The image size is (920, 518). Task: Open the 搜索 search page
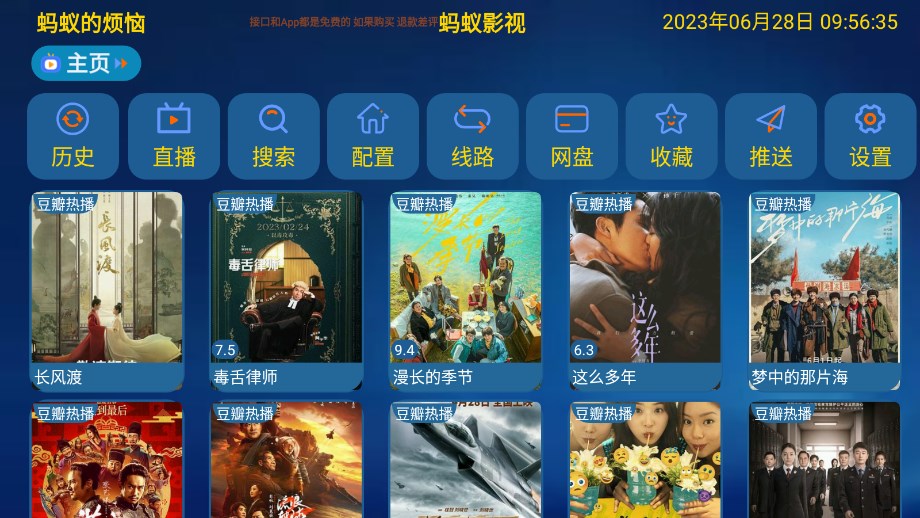tap(273, 136)
